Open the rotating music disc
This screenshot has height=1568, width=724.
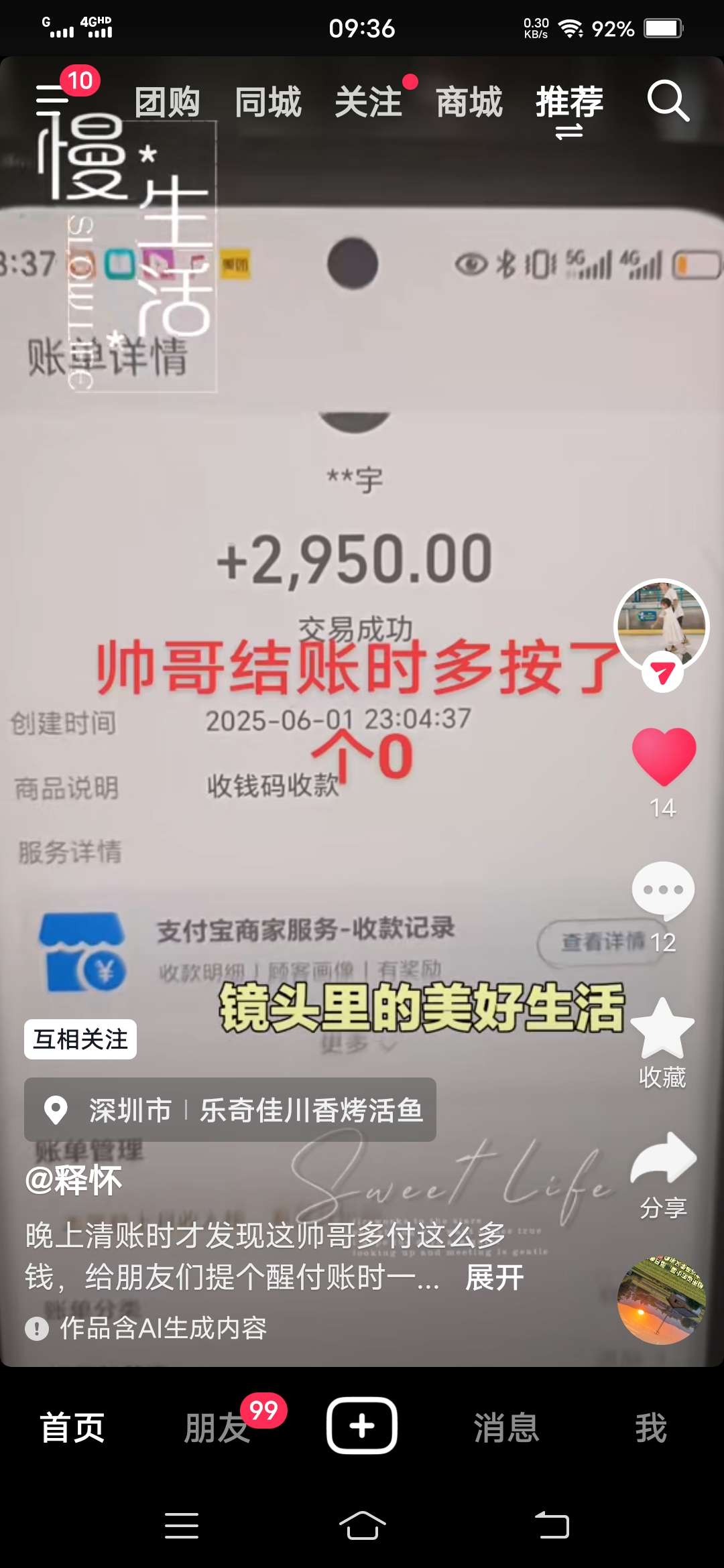662,1300
